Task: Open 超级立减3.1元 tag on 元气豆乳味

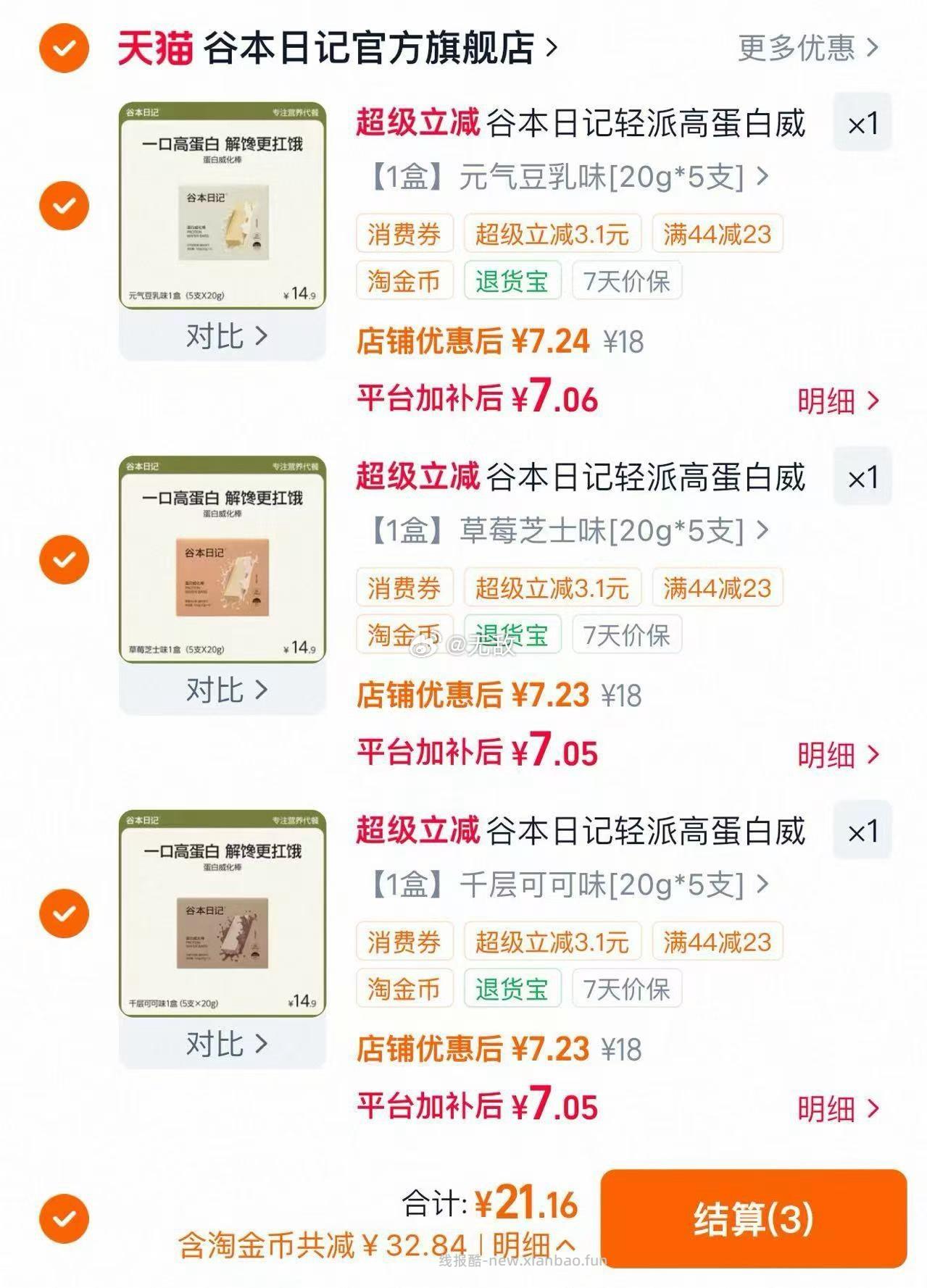Action: (552, 235)
